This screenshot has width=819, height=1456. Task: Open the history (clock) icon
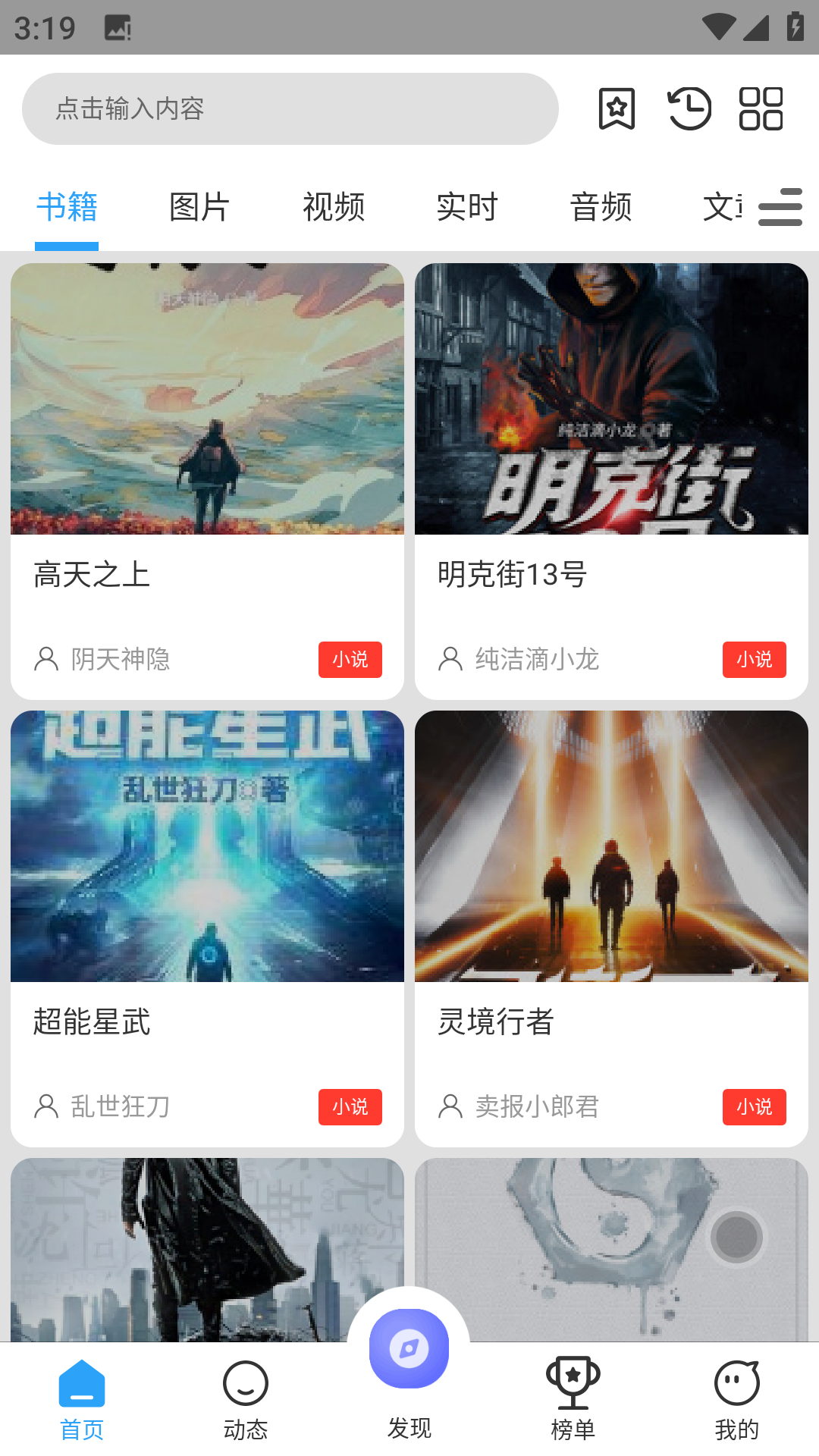[x=689, y=108]
